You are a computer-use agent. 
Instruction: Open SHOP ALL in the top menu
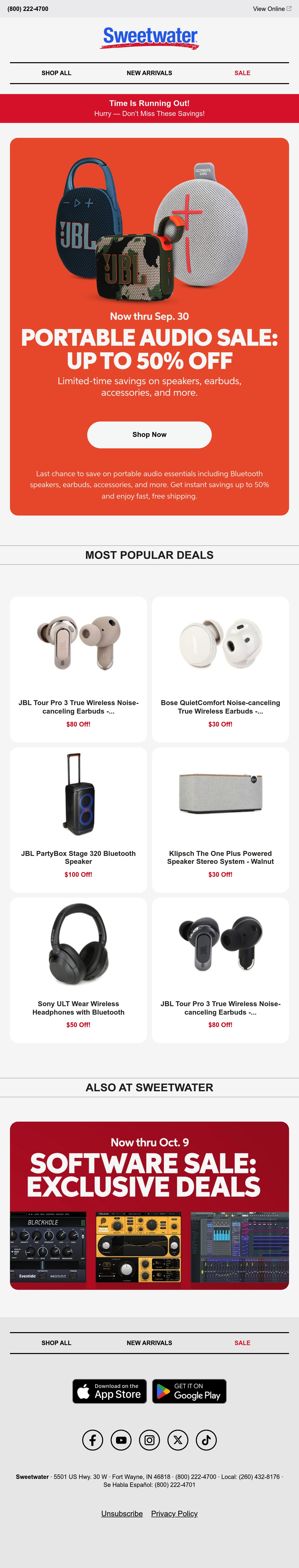click(x=56, y=73)
